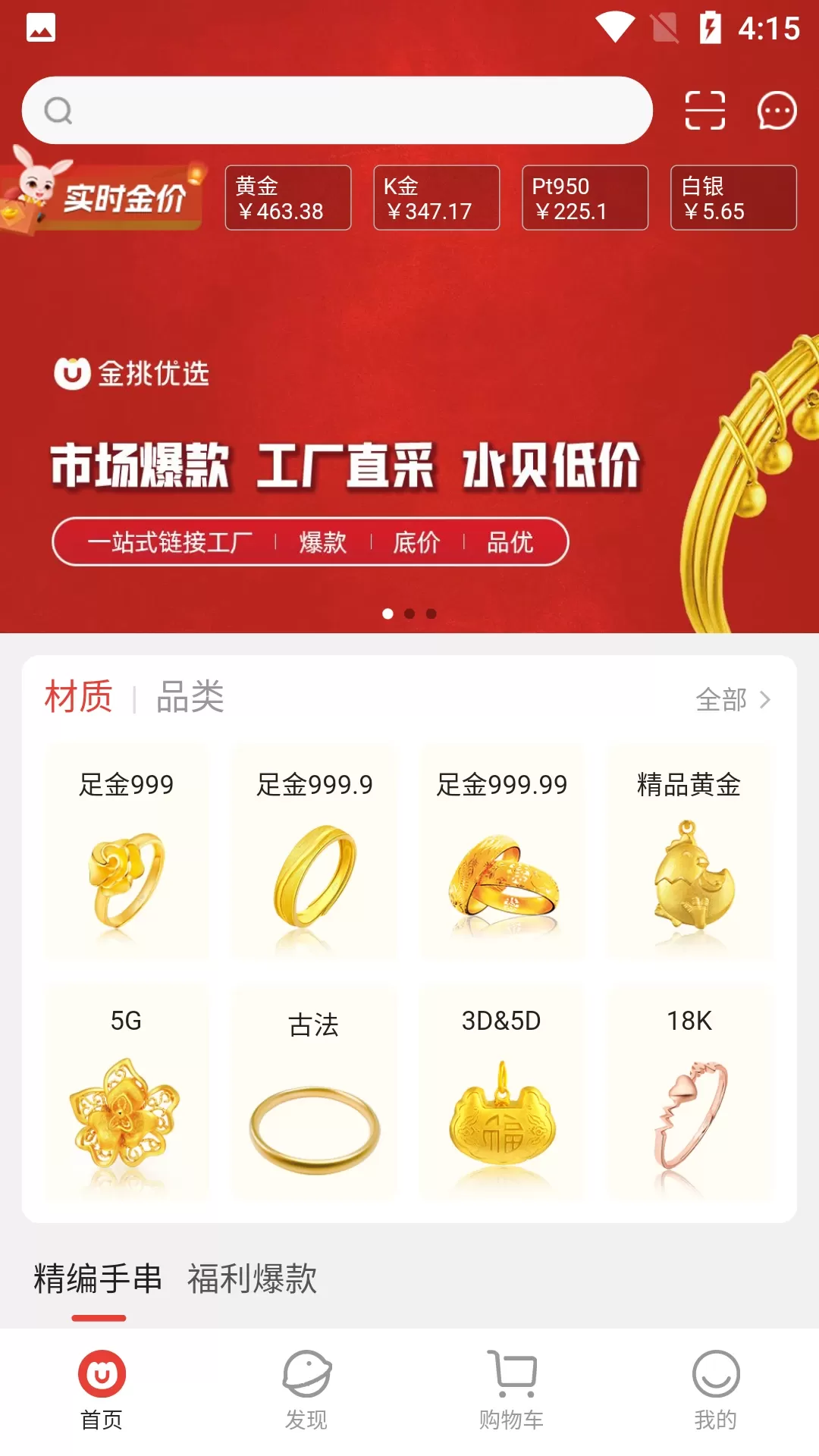
Task: Browse the 足金999.99 category
Action: (x=502, y=853)
